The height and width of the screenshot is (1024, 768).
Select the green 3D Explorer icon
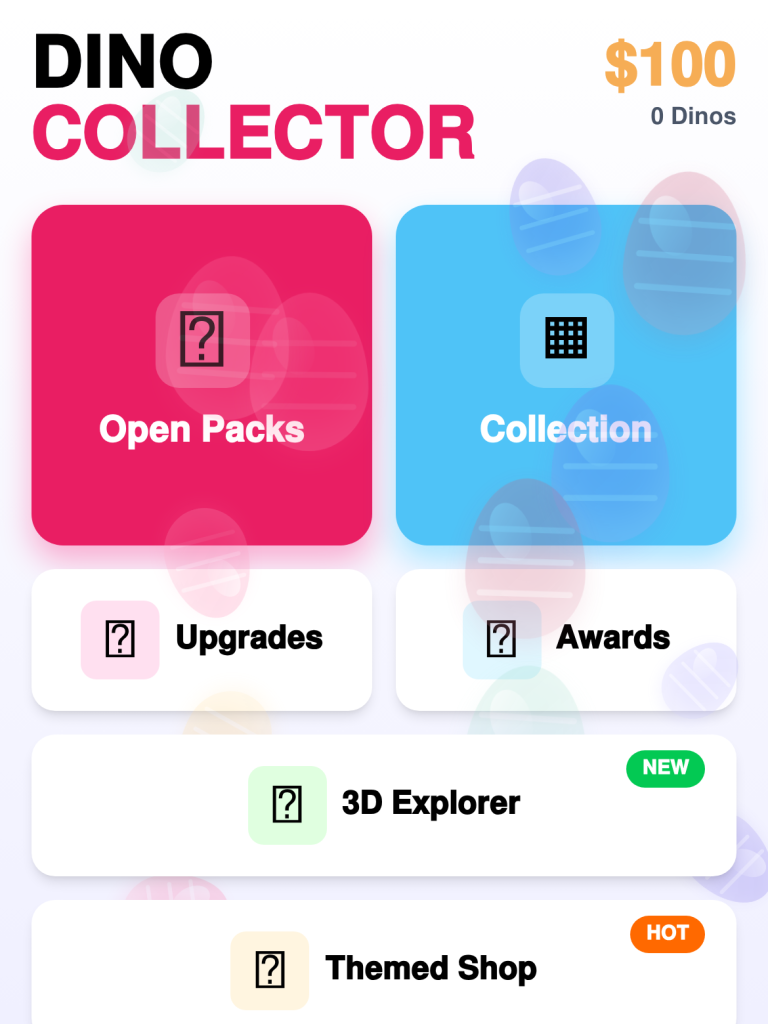(x=287, y=804)
